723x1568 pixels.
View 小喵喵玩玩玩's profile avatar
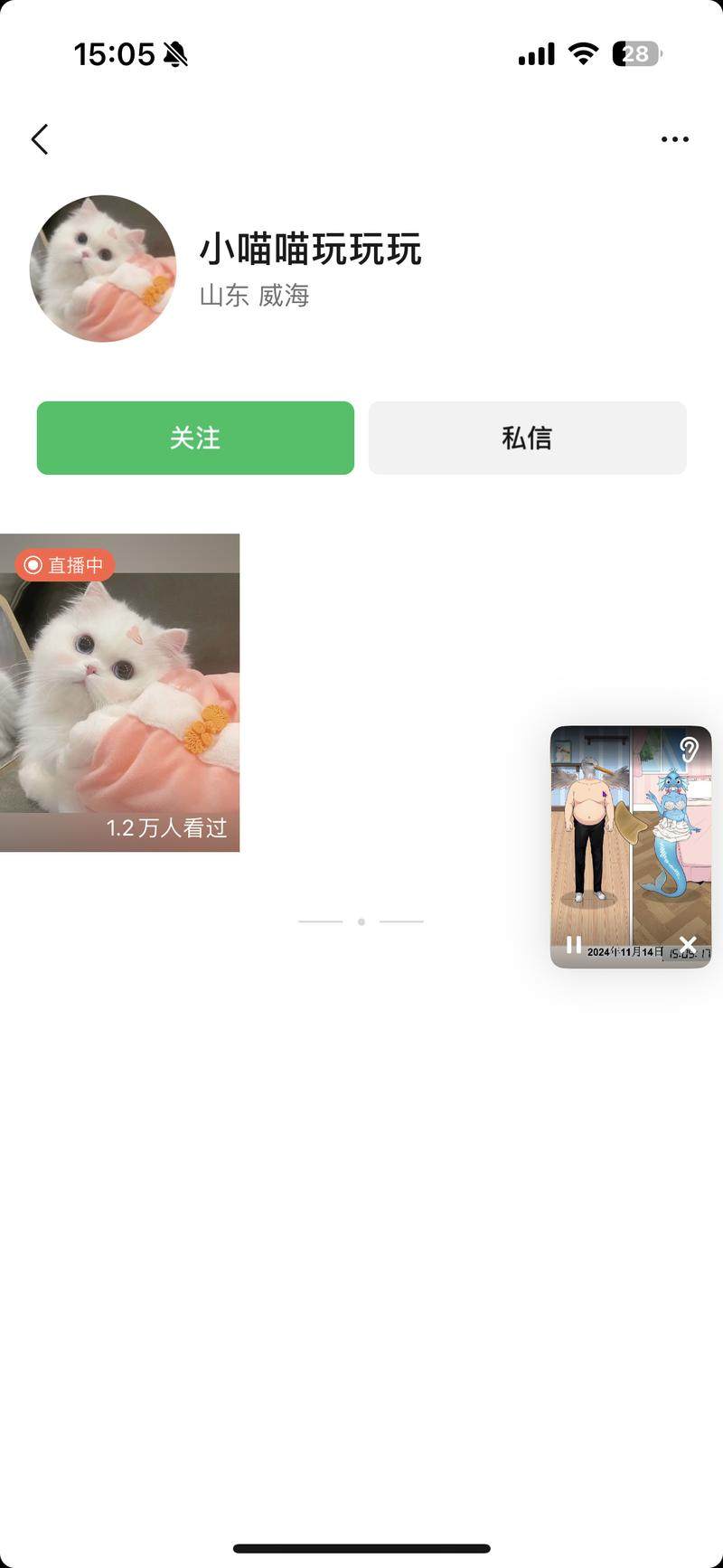pos(103,269)
